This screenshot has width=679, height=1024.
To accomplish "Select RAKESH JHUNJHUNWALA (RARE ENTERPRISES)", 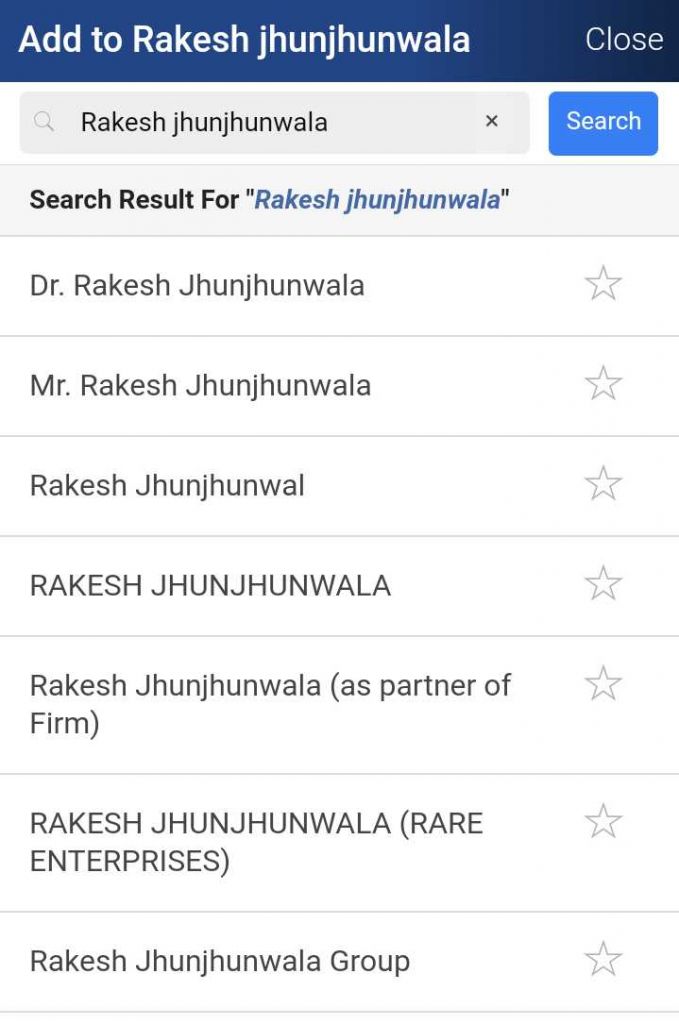I will 256,842.
